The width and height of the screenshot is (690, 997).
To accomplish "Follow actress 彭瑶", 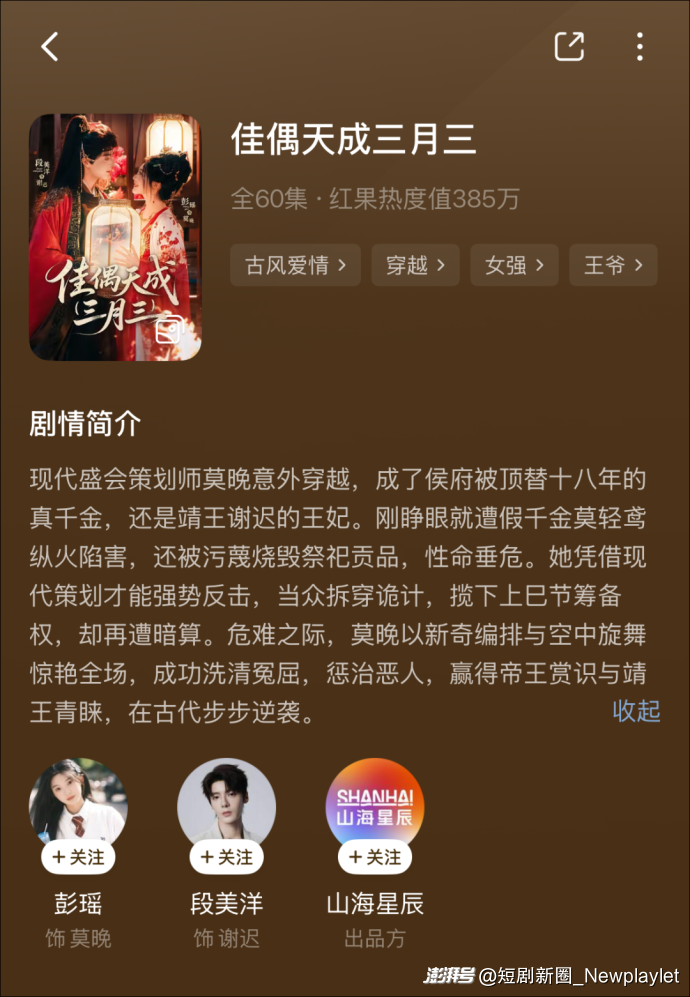I will pos(78,857).
